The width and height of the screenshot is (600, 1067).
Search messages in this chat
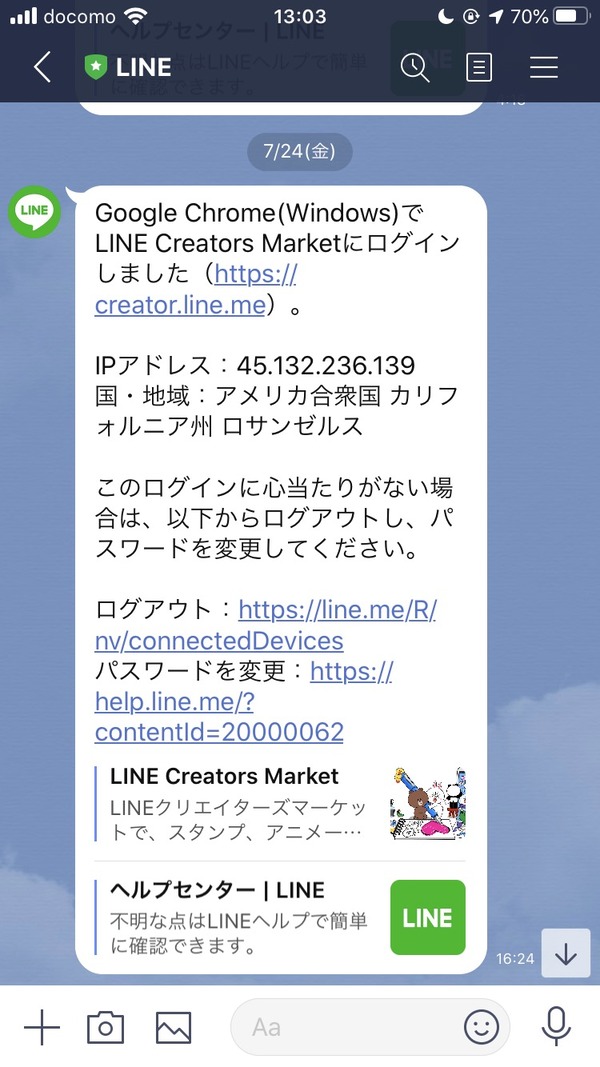414,67
